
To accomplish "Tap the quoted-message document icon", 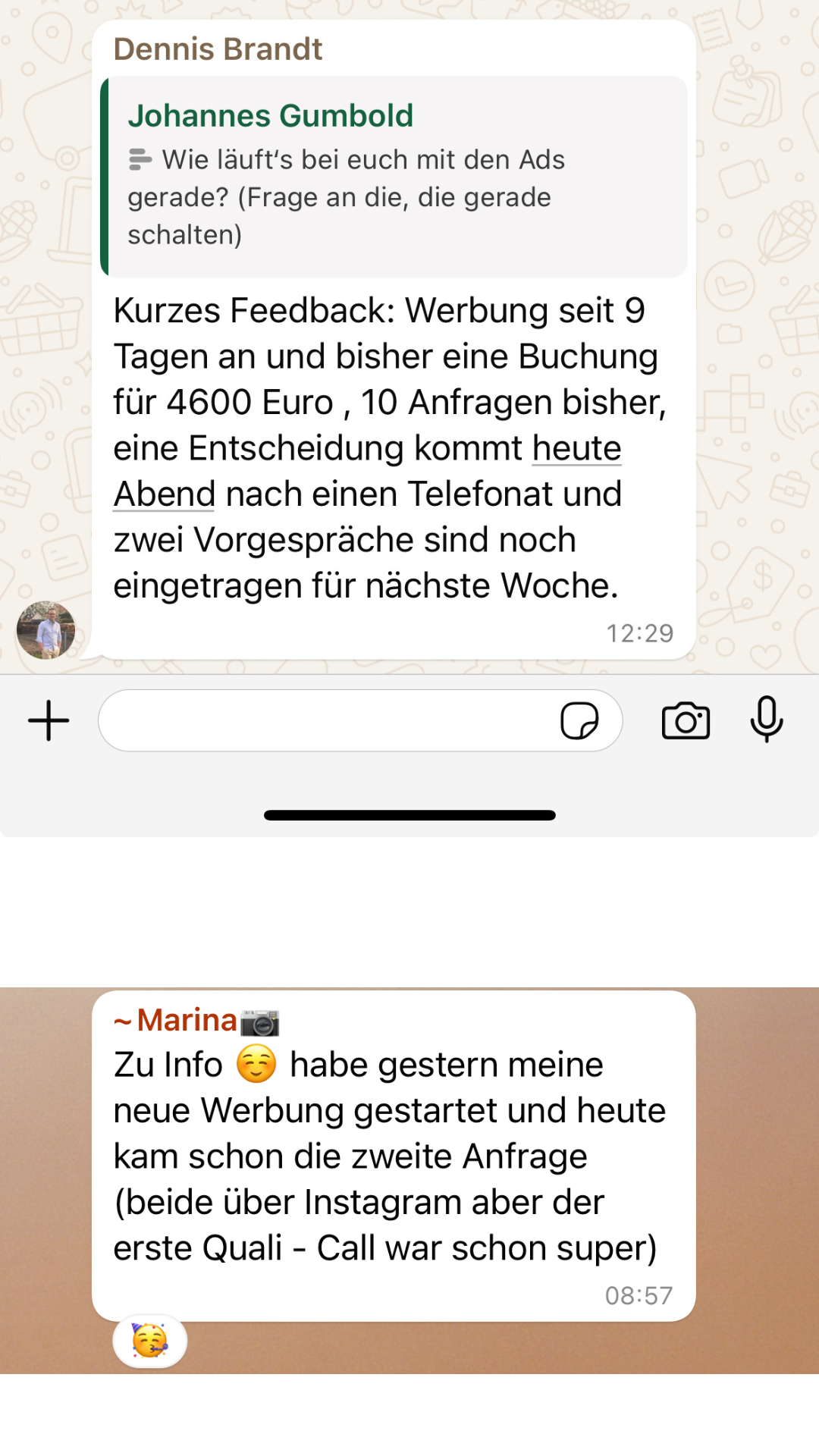I will pyautogui.click(x=141, y=159).
